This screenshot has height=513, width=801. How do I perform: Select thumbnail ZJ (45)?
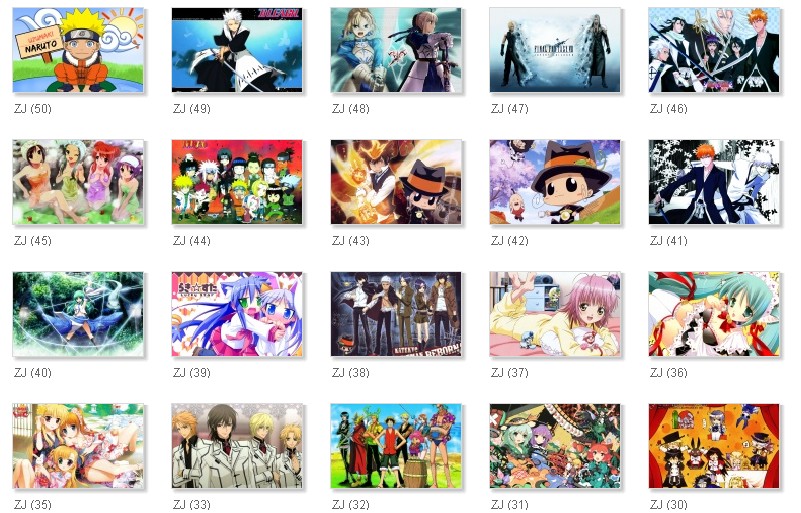click(x=78, y=182)
